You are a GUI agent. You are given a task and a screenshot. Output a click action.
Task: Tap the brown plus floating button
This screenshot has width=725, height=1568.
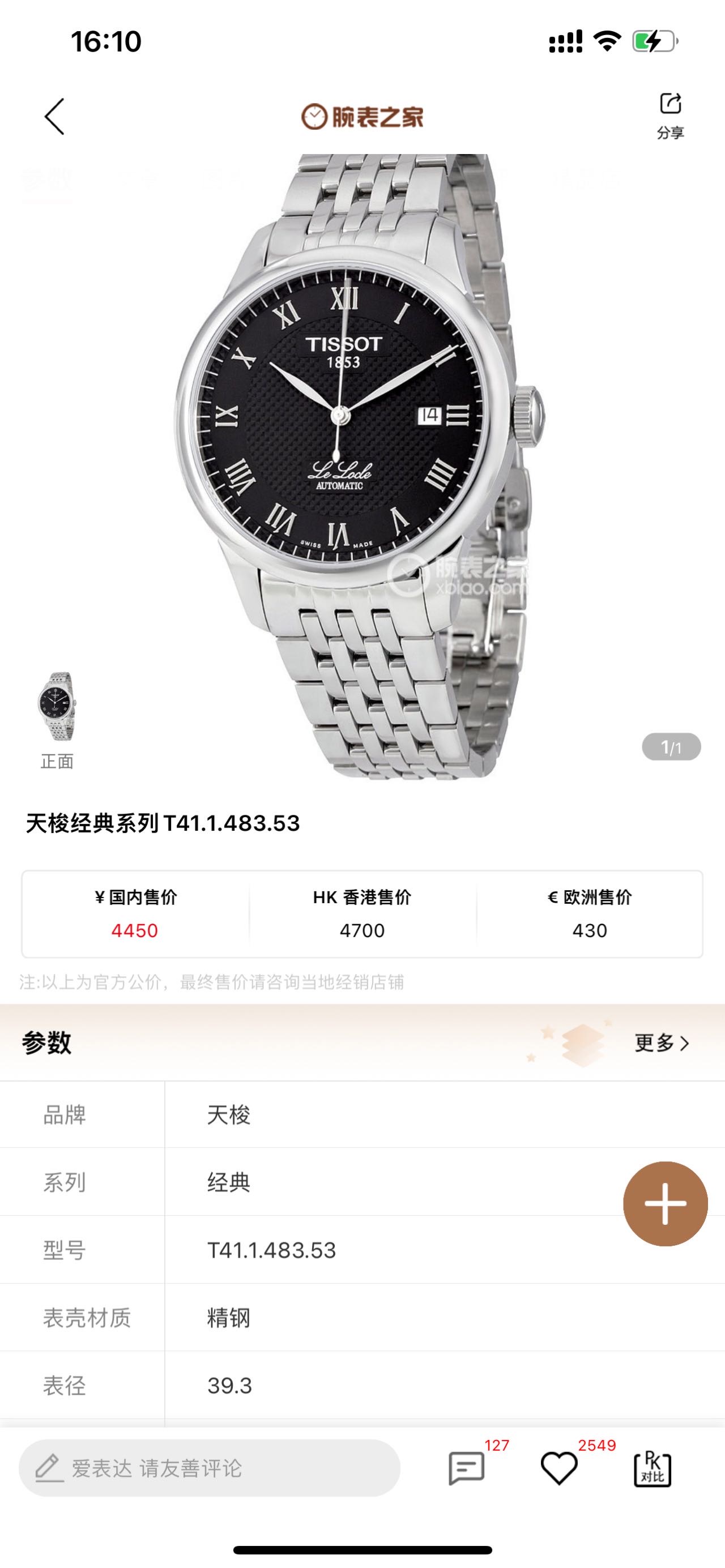pyautogui.click(x=665, y=1203)
